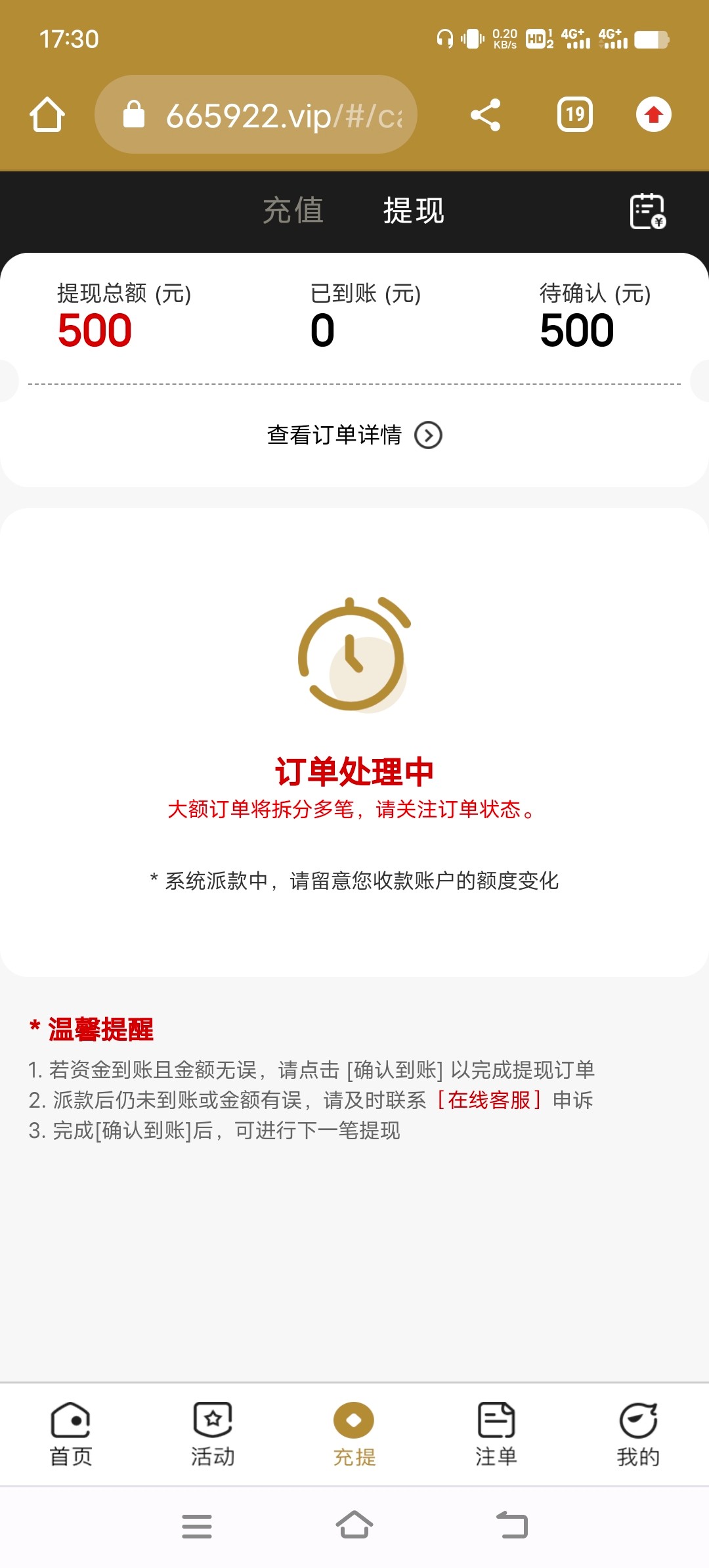709x1568 pixels.
Task: View order details via 查看订单详情
Action: (354, 435)
